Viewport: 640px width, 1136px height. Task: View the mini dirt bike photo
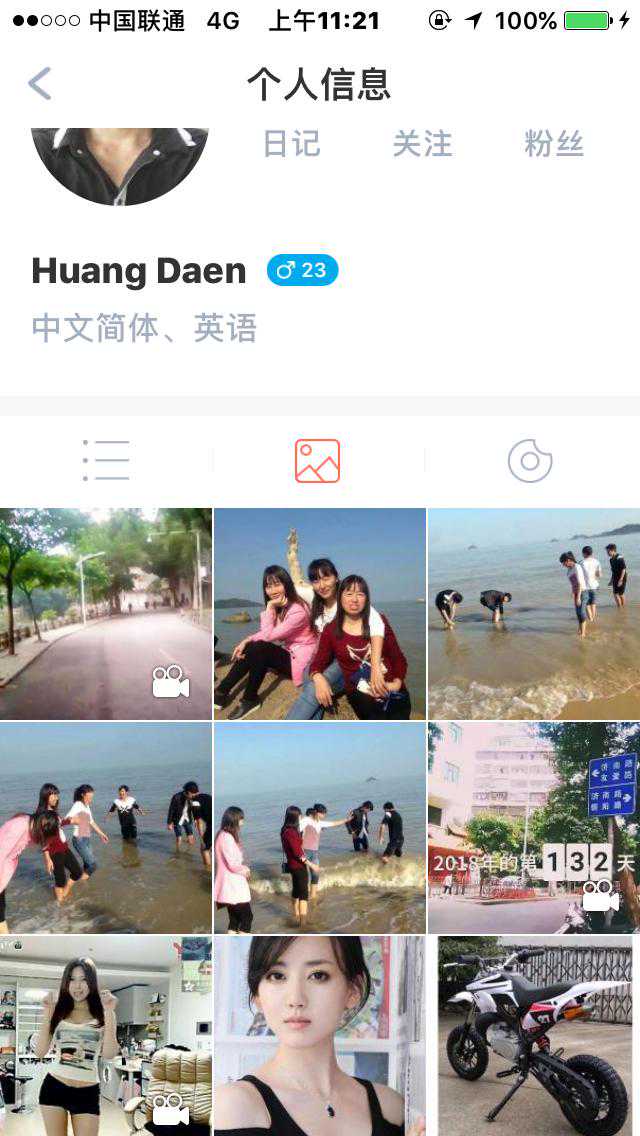(x=533, y=1035)
